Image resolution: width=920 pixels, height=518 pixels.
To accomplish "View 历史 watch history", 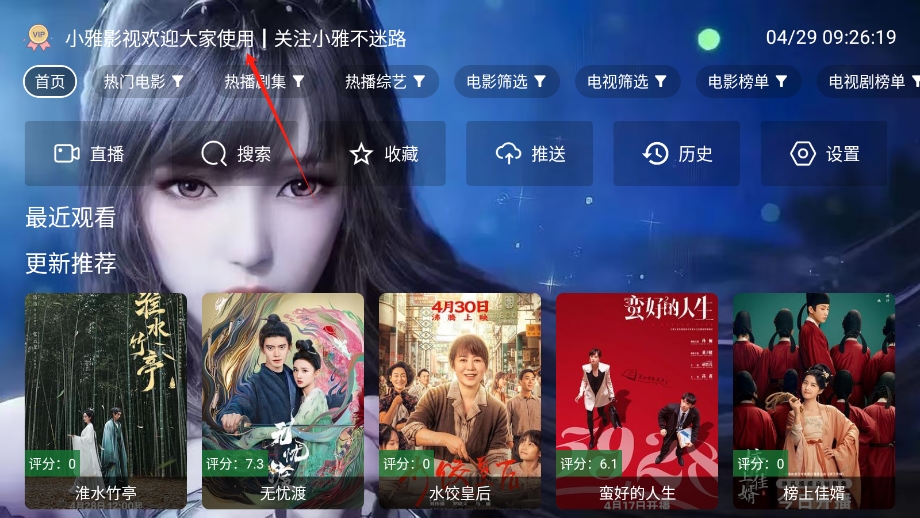I will (677, 154).
